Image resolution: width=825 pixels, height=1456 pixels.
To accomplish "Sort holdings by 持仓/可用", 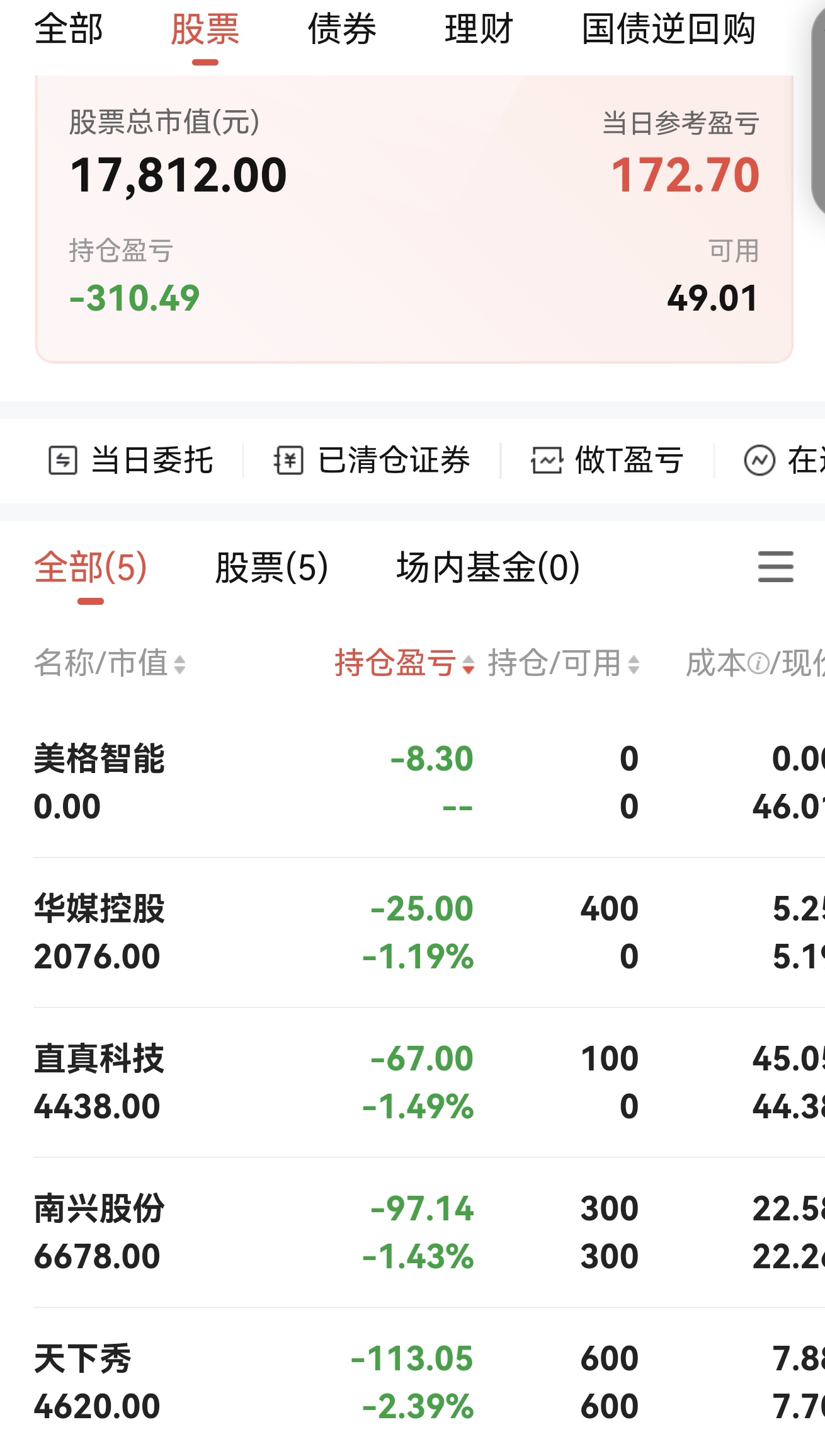I will click(564, 663).
